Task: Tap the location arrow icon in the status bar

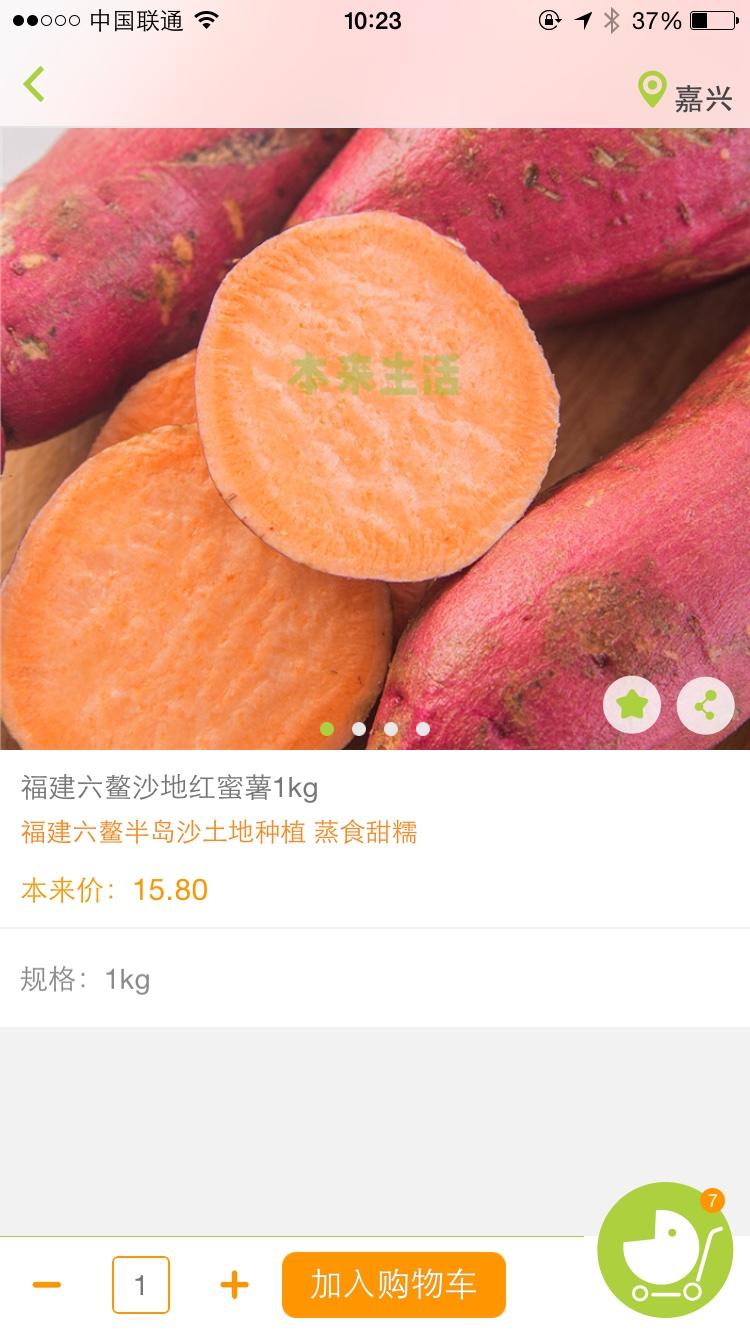Action: tap(585, 19)
